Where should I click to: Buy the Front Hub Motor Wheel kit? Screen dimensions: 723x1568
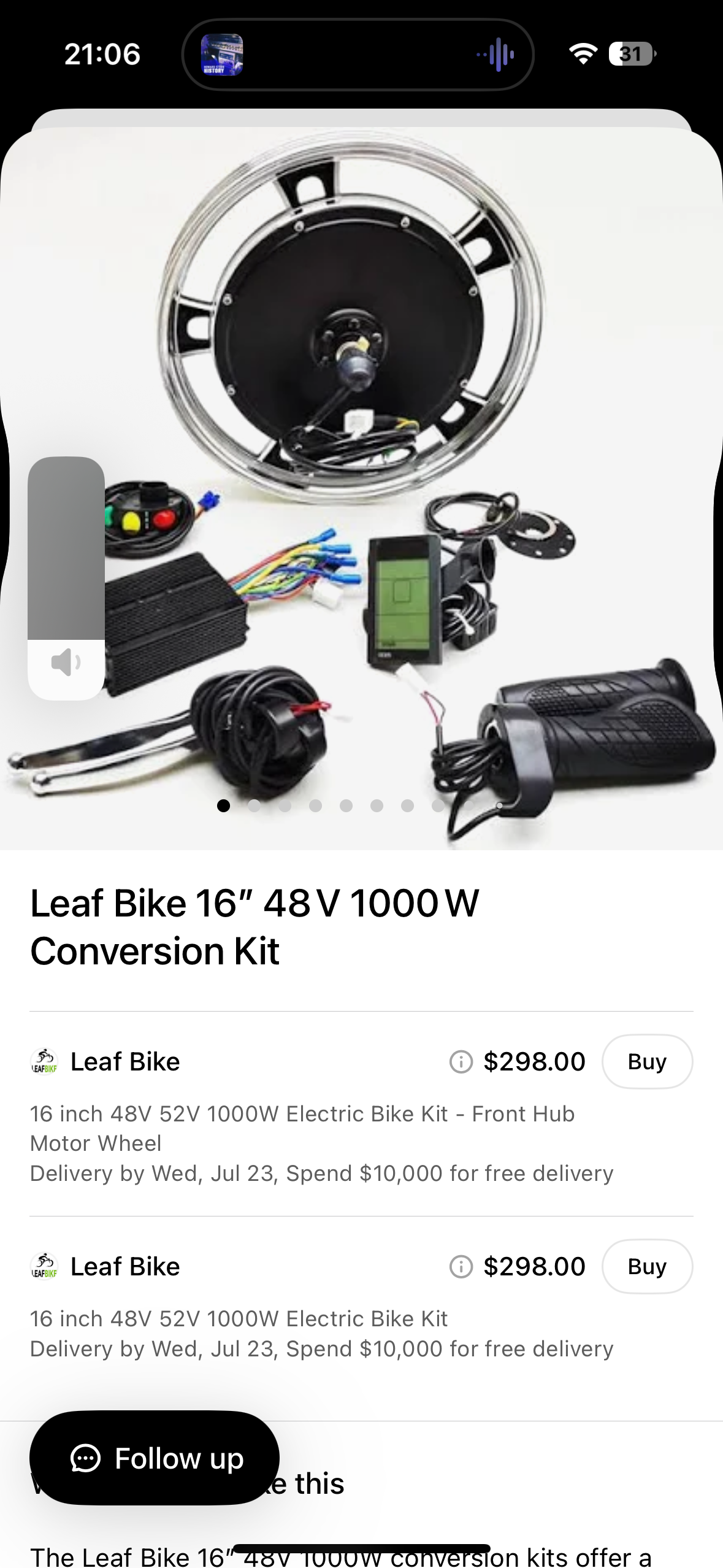(x=647, y=1061)
